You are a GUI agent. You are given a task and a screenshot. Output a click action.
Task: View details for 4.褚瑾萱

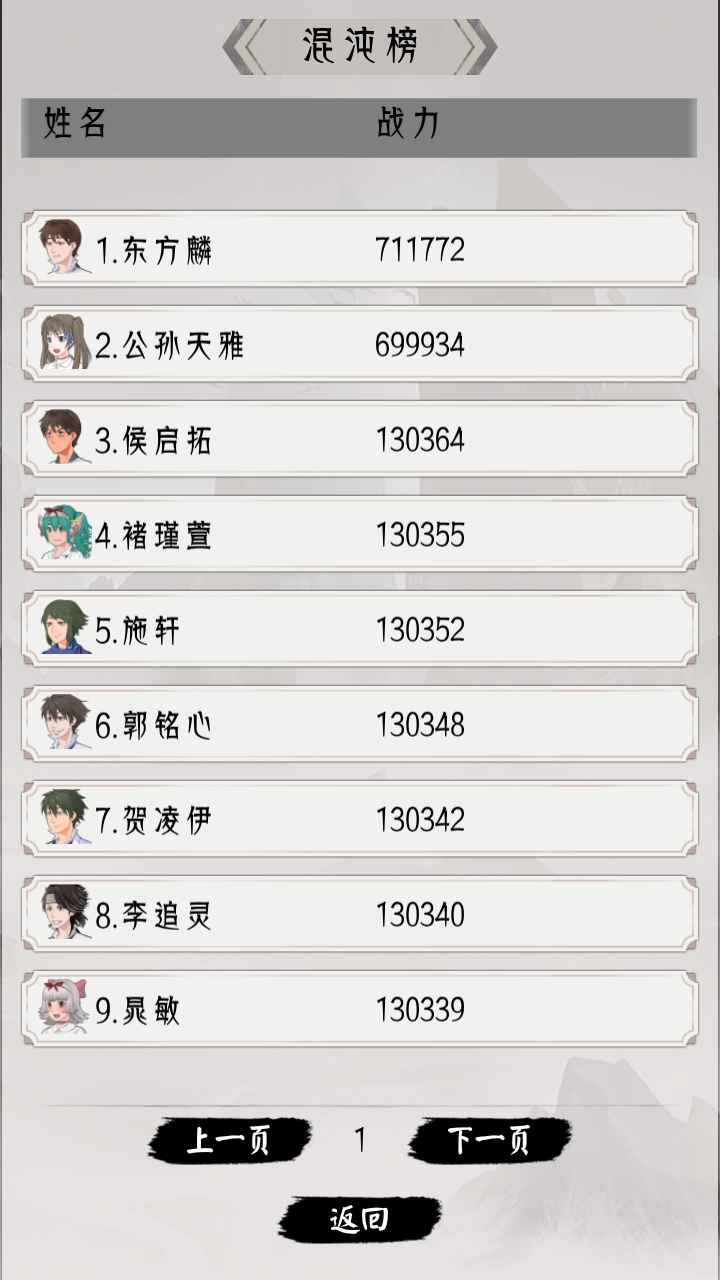[359, 535]
